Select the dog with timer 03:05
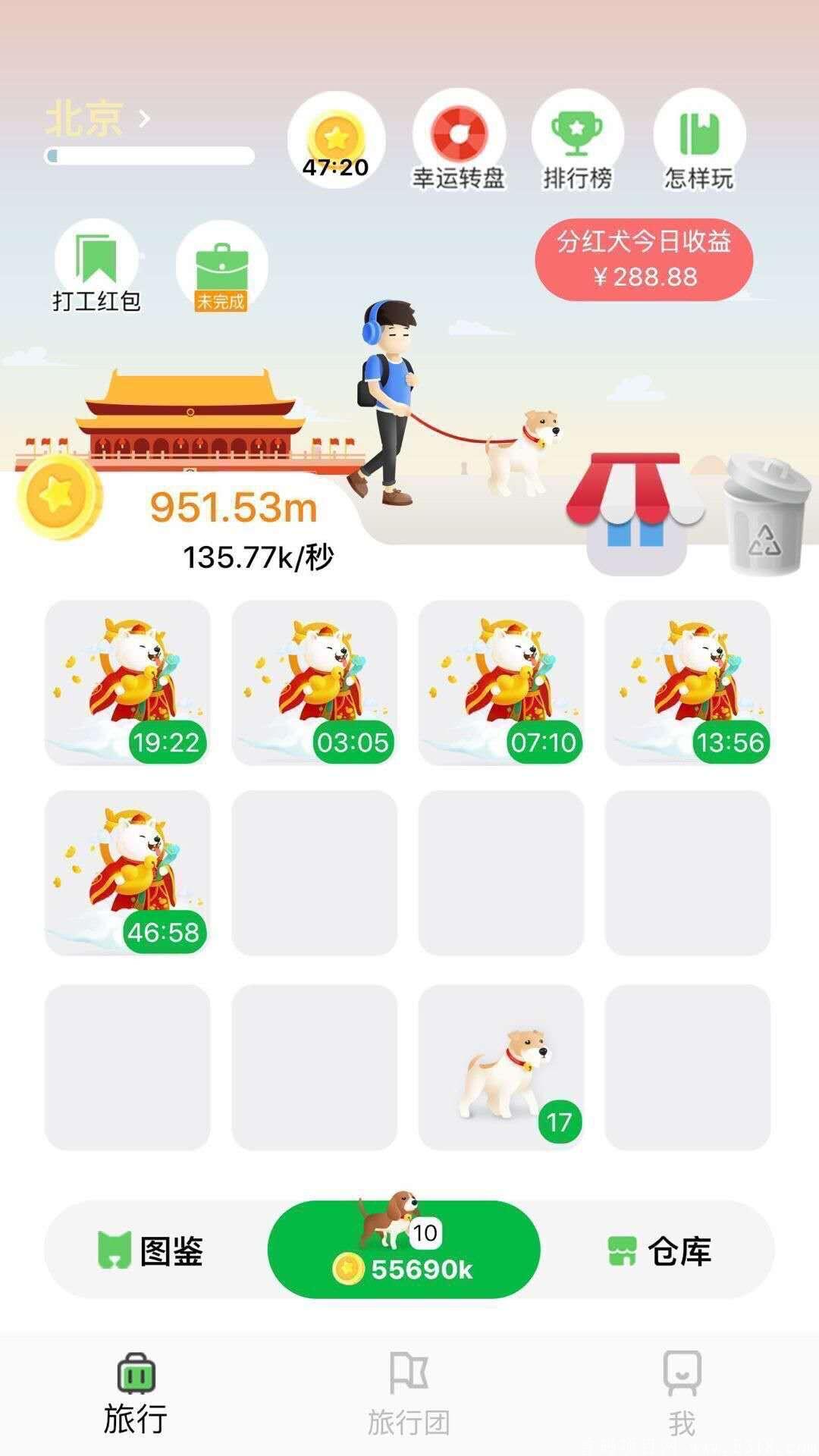 coord(314,682)
